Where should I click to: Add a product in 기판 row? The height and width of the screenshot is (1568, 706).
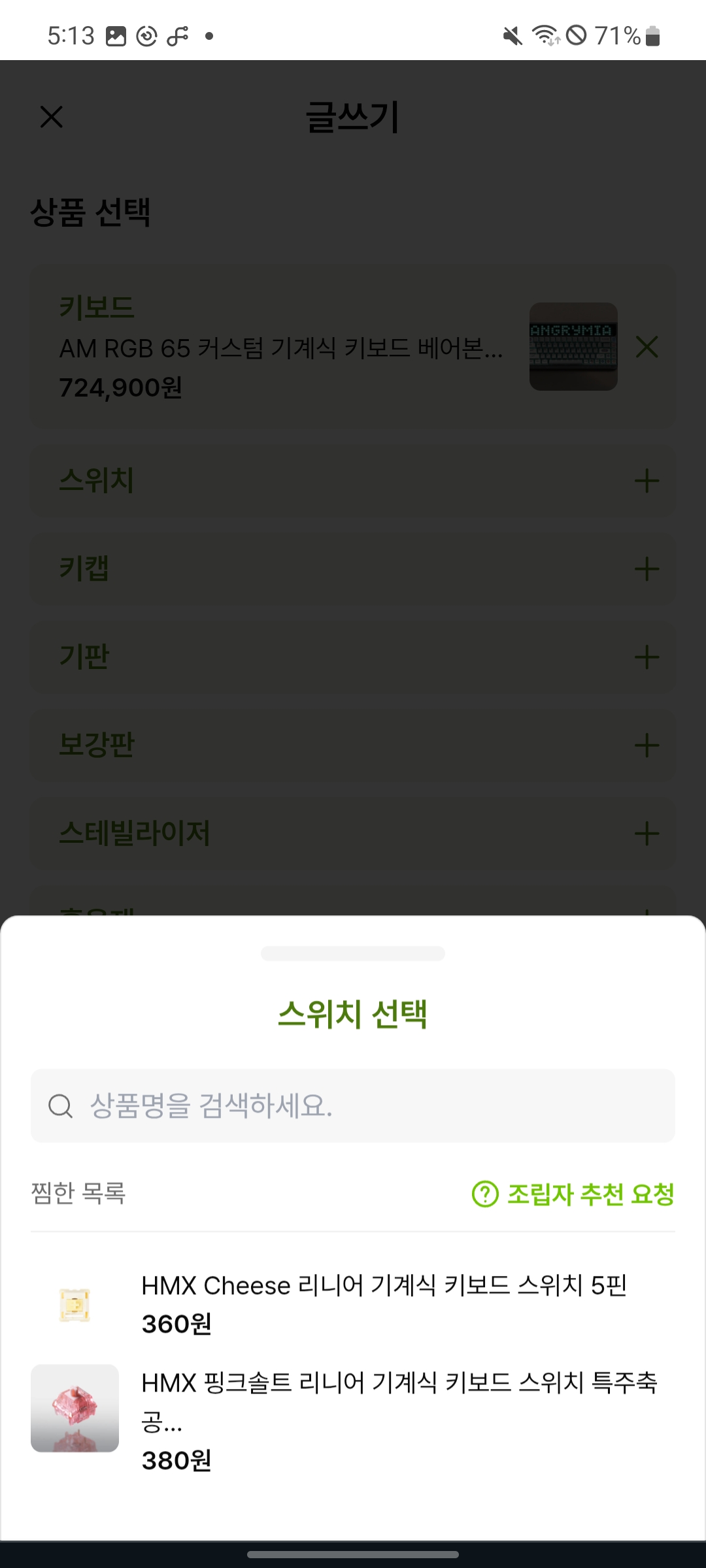tap(647, 657)
